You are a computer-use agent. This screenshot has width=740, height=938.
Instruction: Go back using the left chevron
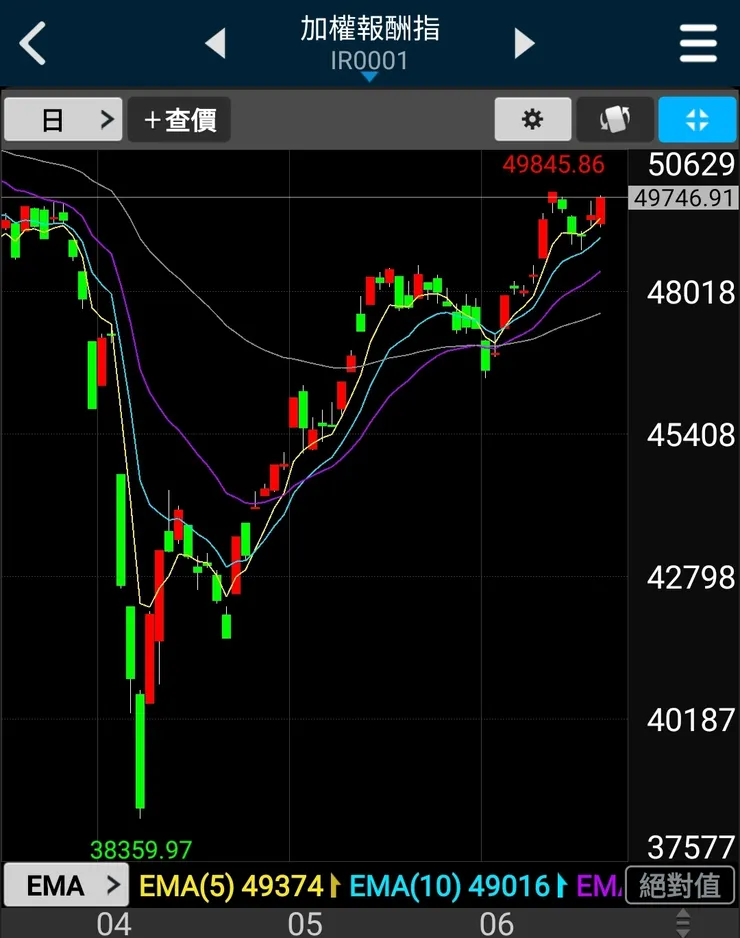point(34,44)
